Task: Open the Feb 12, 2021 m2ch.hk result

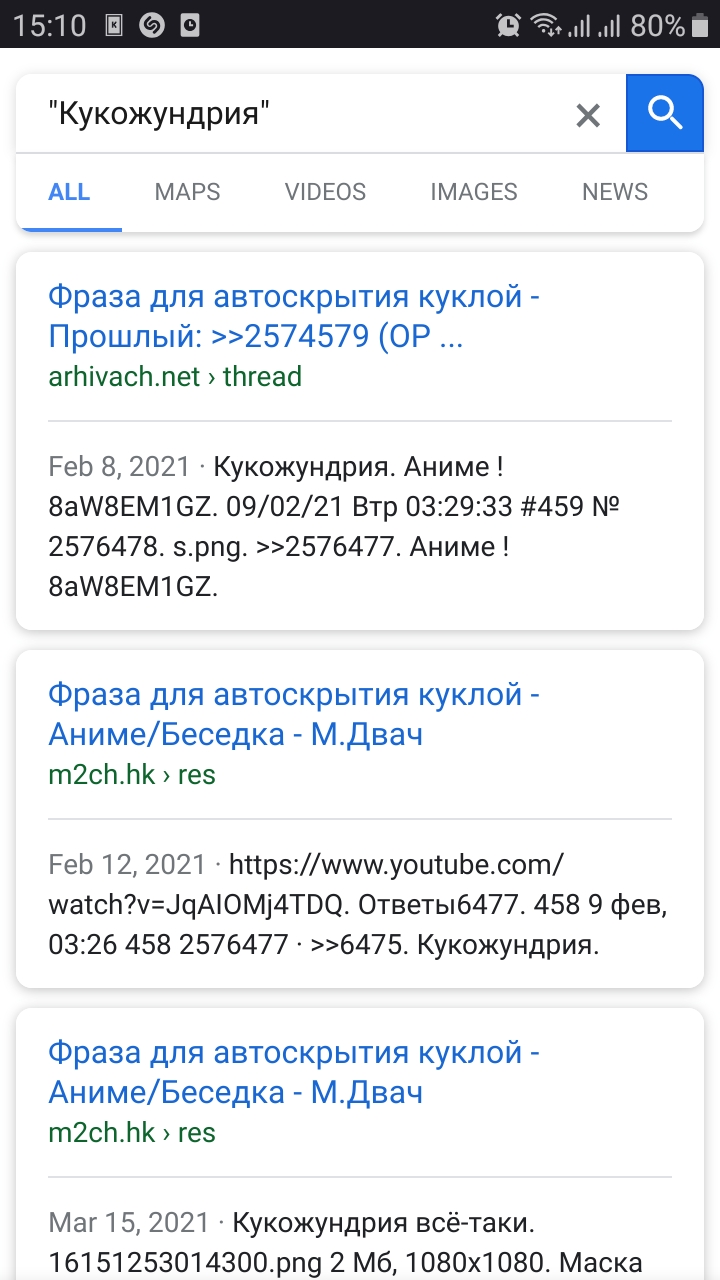Action: (294, 715)
